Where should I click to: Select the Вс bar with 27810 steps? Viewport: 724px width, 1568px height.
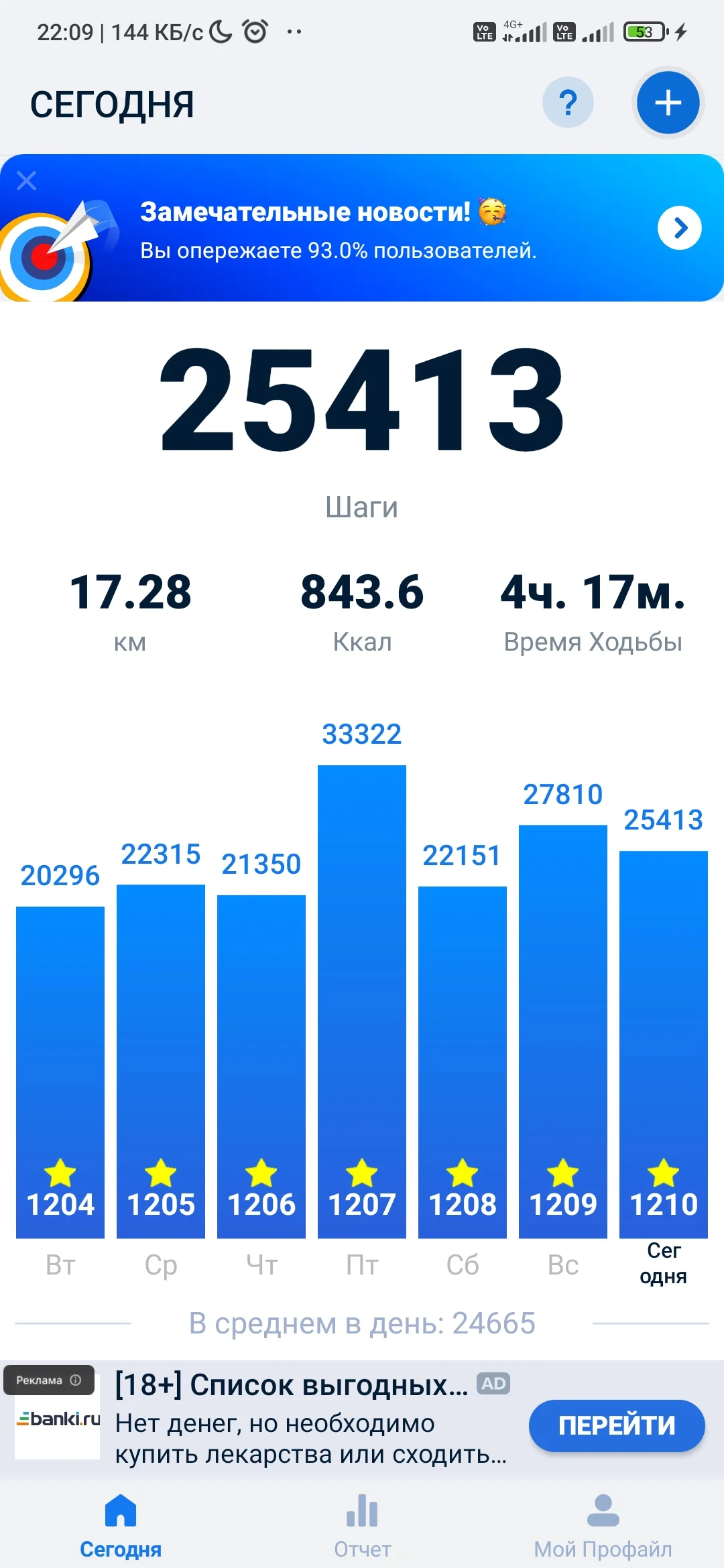563,1032
